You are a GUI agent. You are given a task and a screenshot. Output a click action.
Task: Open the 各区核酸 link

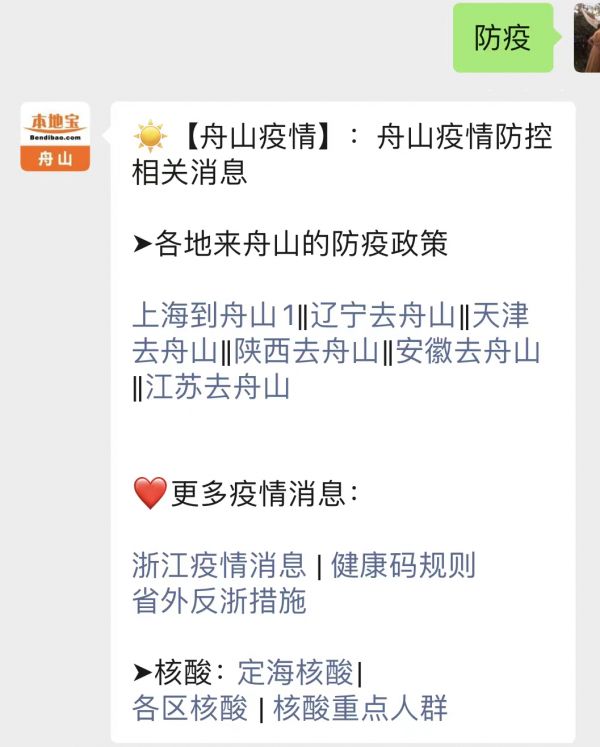click(189, 707)
